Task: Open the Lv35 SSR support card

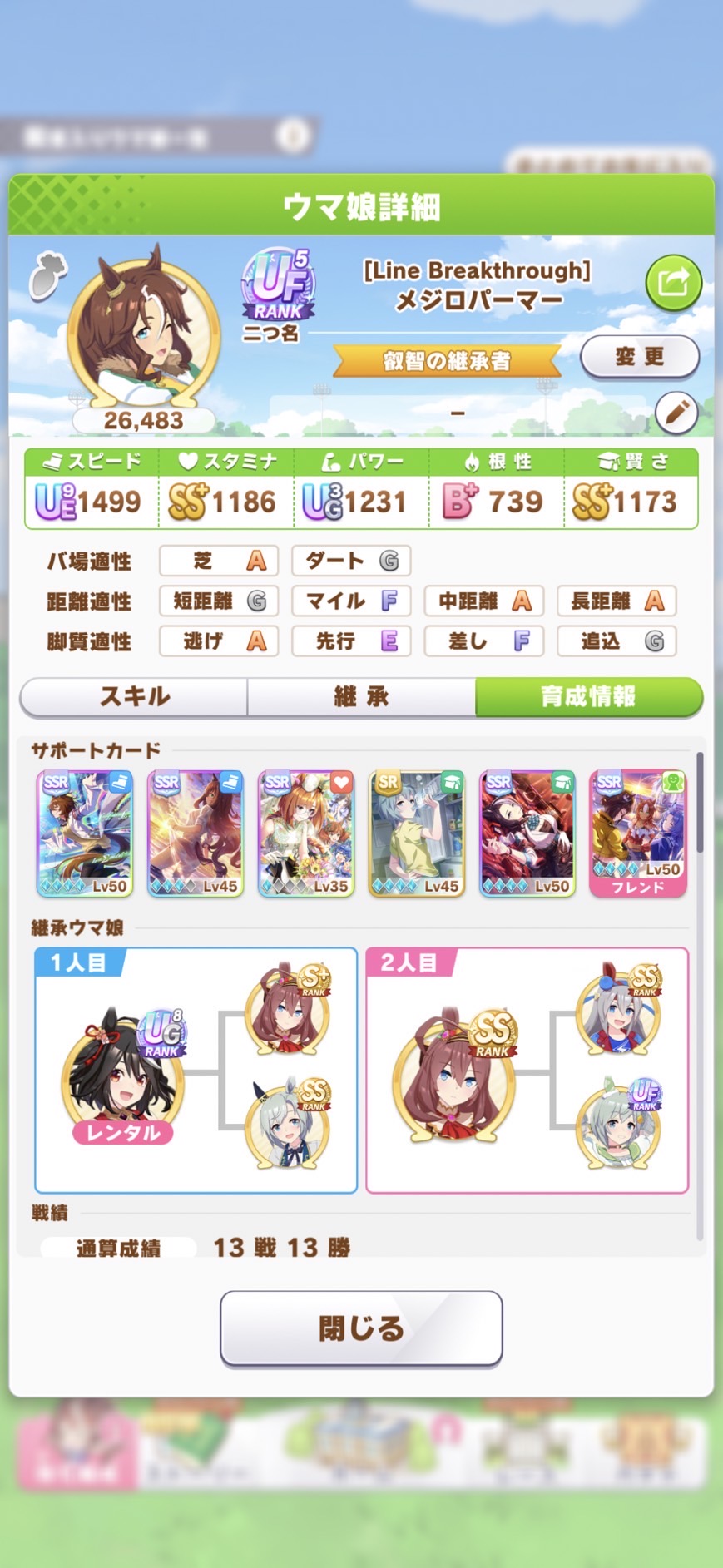Action: tap(306, 833)
